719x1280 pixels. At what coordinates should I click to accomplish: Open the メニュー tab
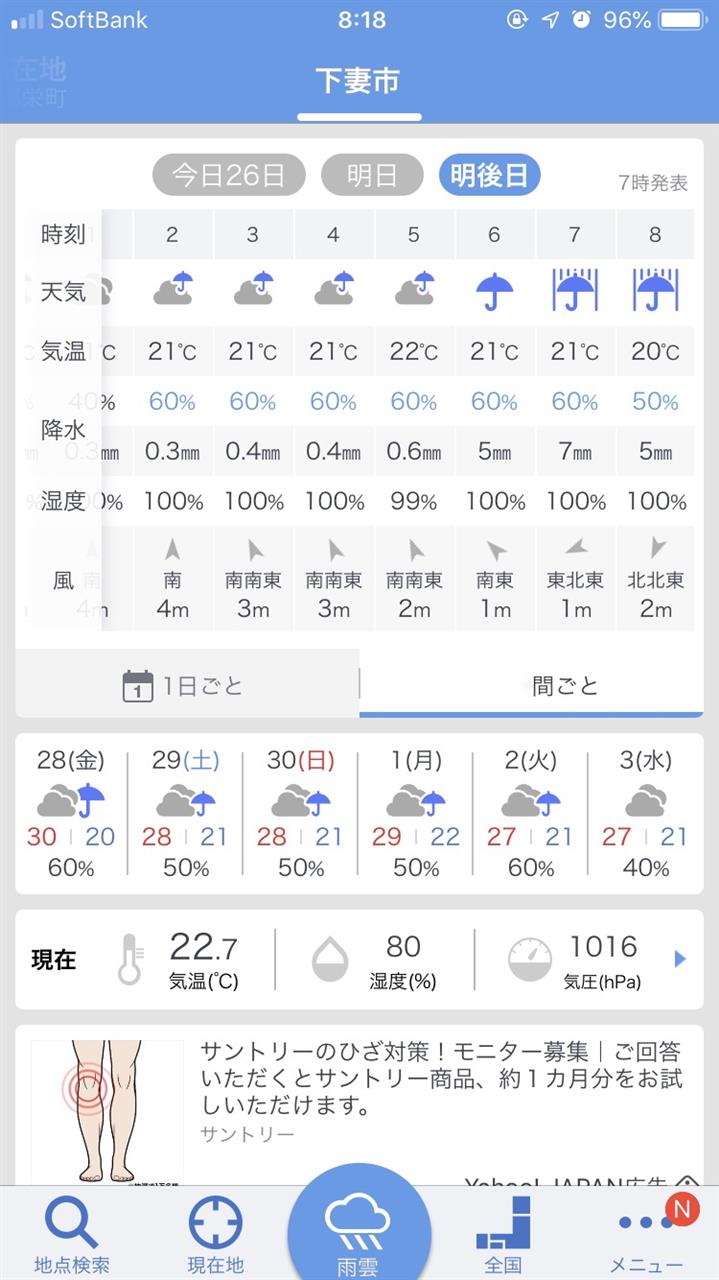point(647,1234)
